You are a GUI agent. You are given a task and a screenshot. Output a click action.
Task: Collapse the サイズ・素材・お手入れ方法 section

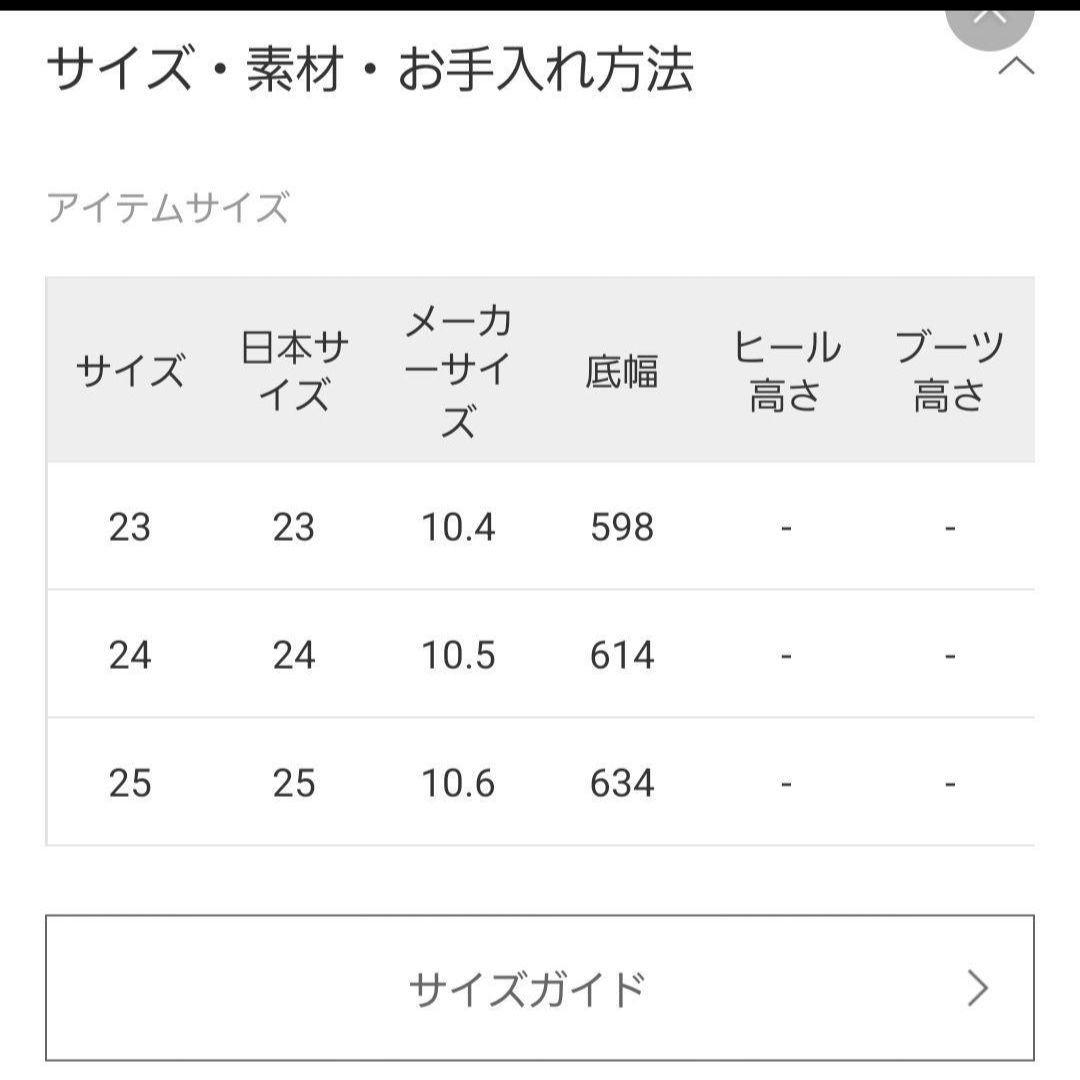point(1016,68)
